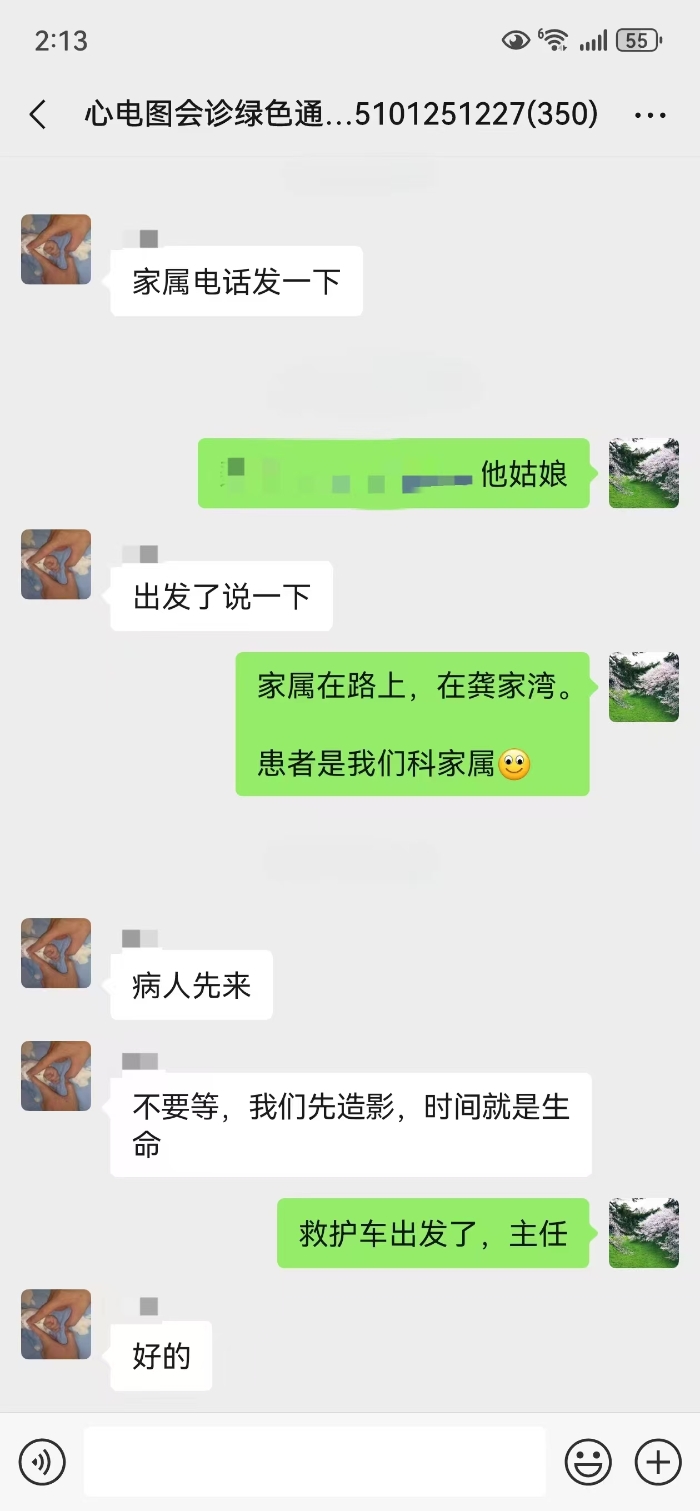Viewport: 700px width, 1511px height.
Task: Open the avatar beside "救护车出发了，主任"
Action: point(644,1233)
